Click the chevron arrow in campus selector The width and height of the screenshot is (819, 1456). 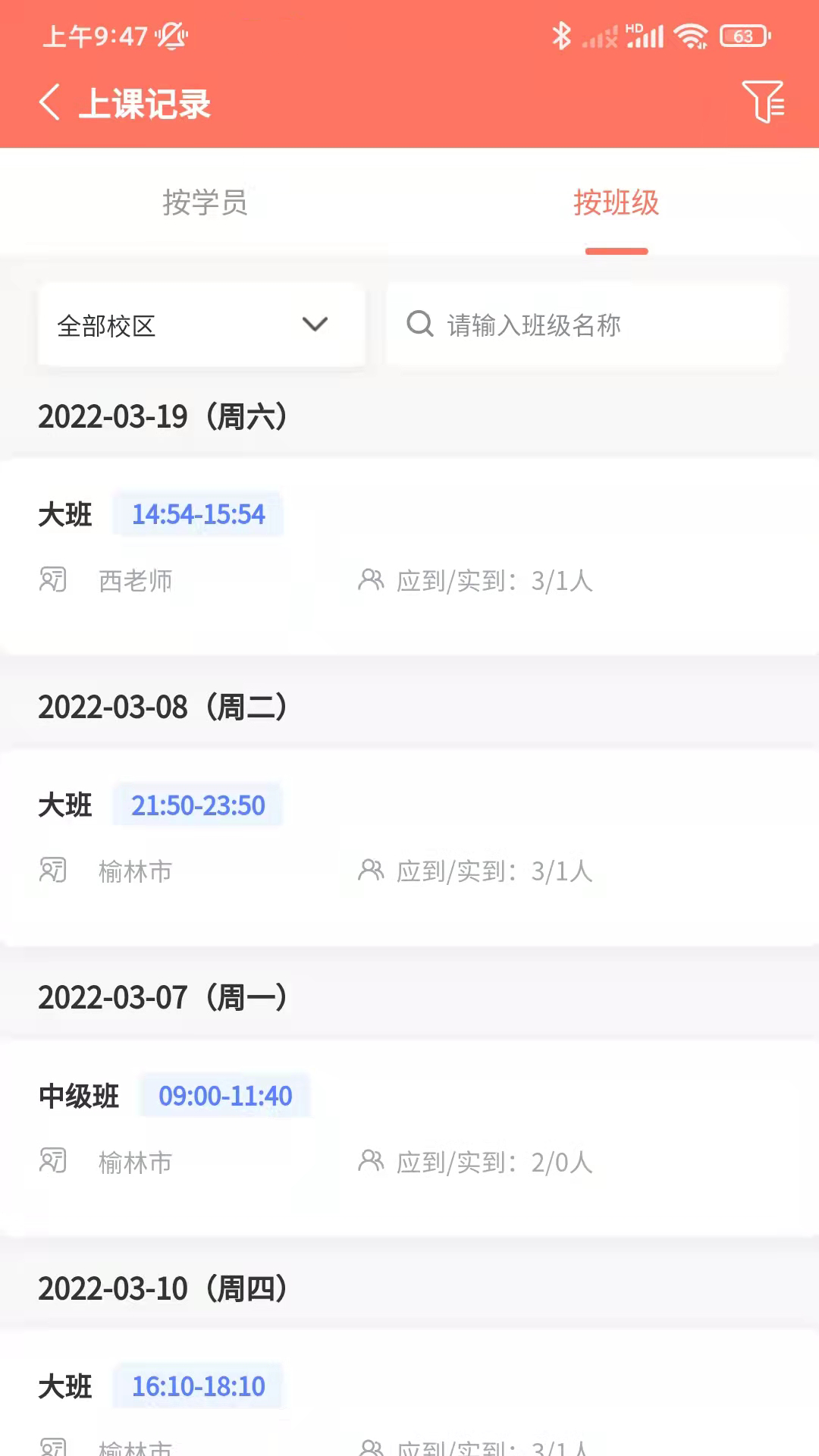click(316, 325)
